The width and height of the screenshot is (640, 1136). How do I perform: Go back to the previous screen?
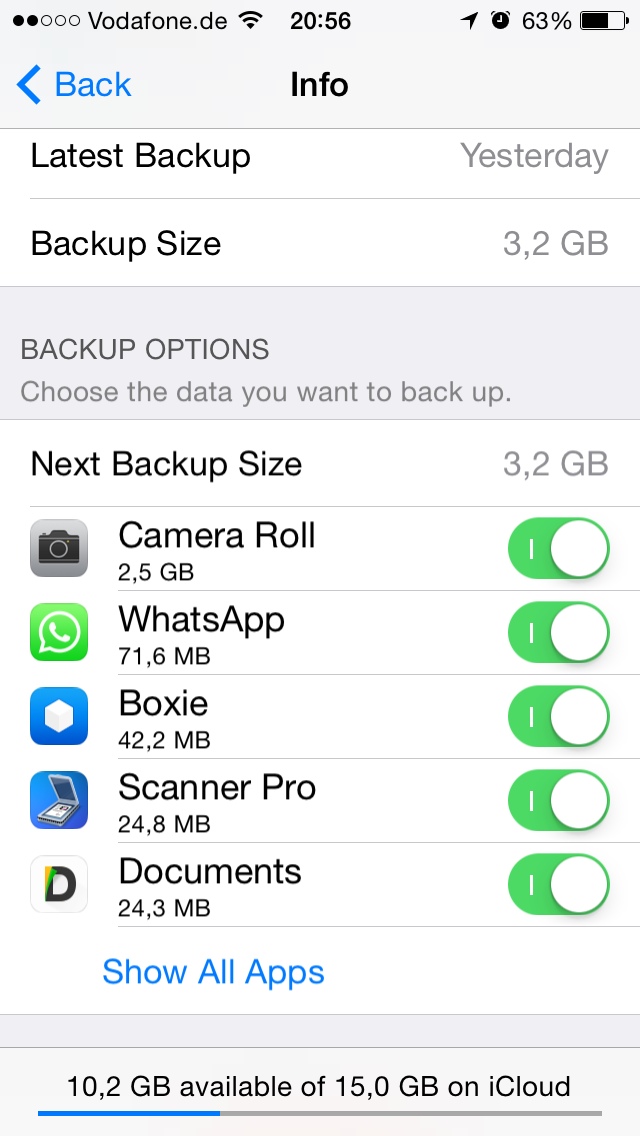75,85
